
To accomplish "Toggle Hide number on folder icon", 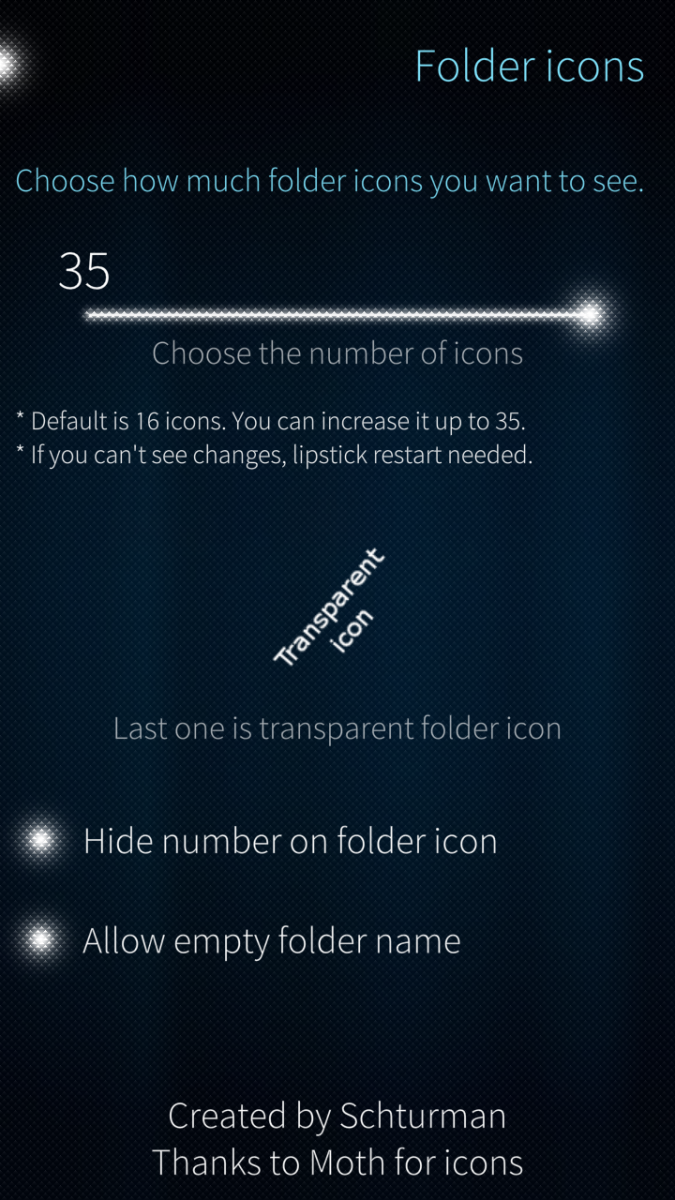I will tap(42, 841).
